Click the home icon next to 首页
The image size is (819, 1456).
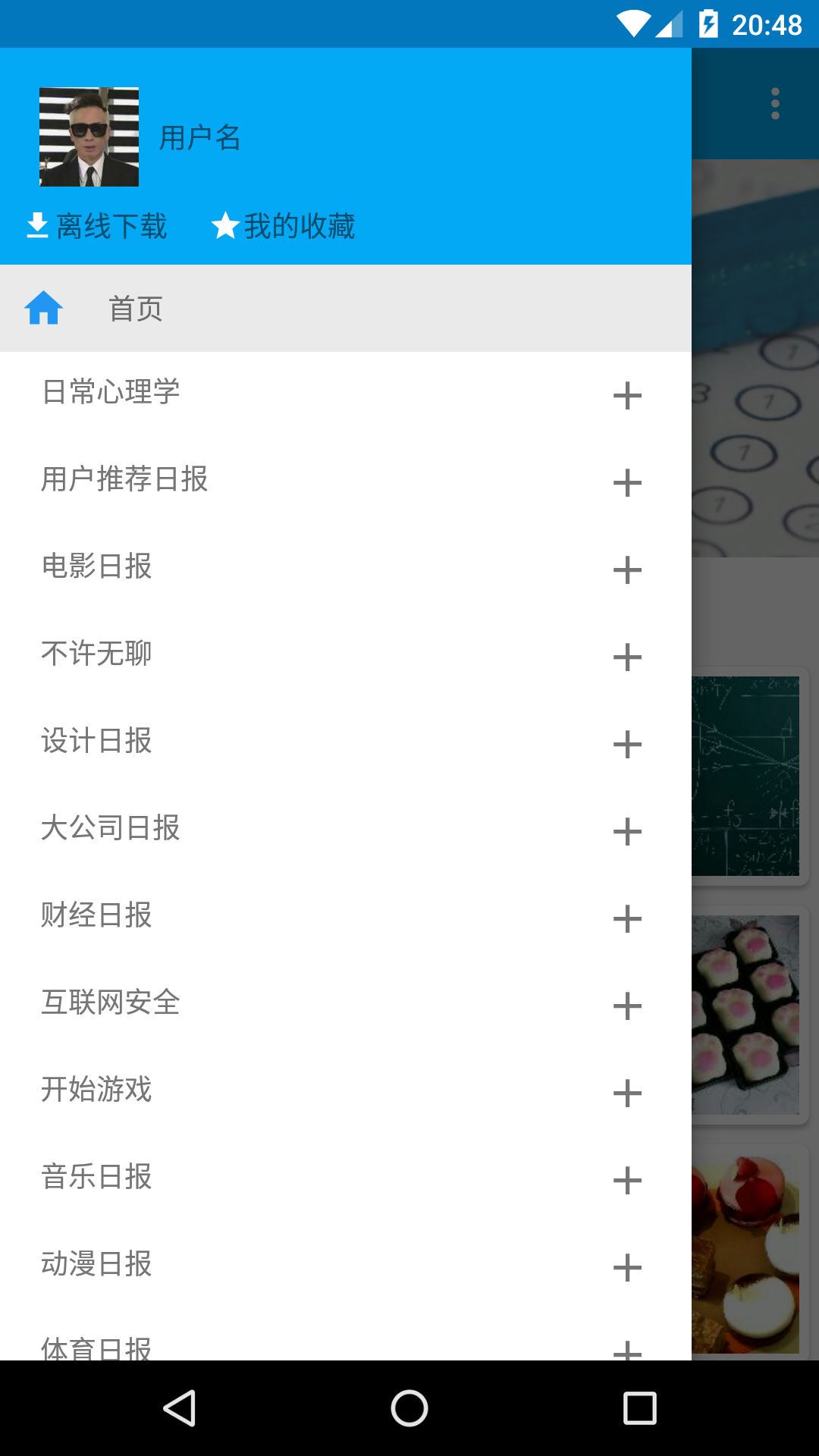point(43,308)
